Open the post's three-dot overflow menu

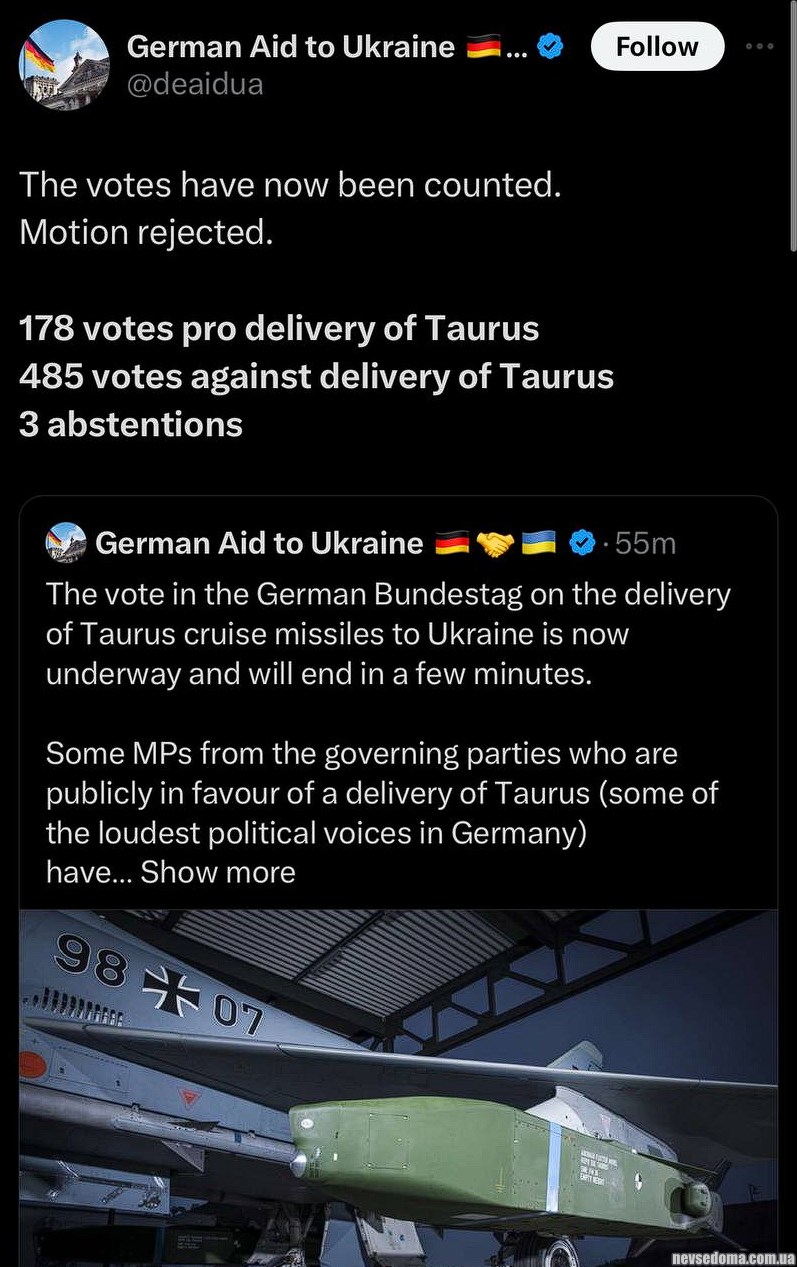click(x=760, y=46)
